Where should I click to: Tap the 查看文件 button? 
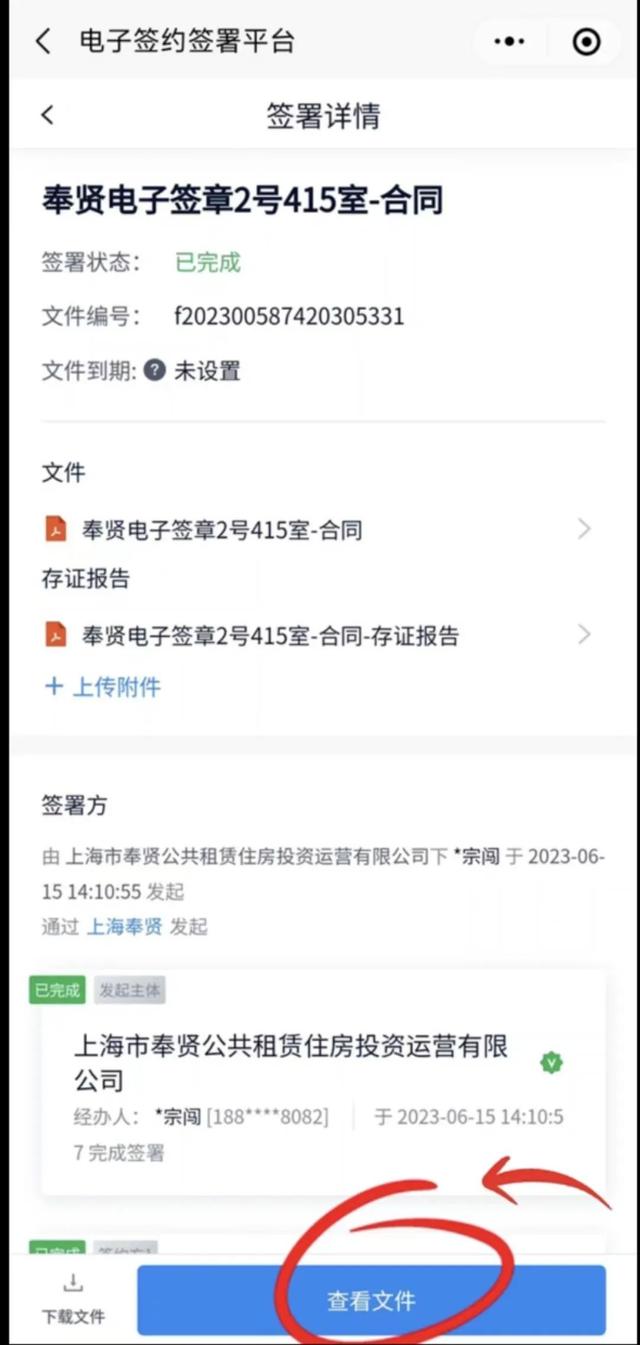point(371,1300)
